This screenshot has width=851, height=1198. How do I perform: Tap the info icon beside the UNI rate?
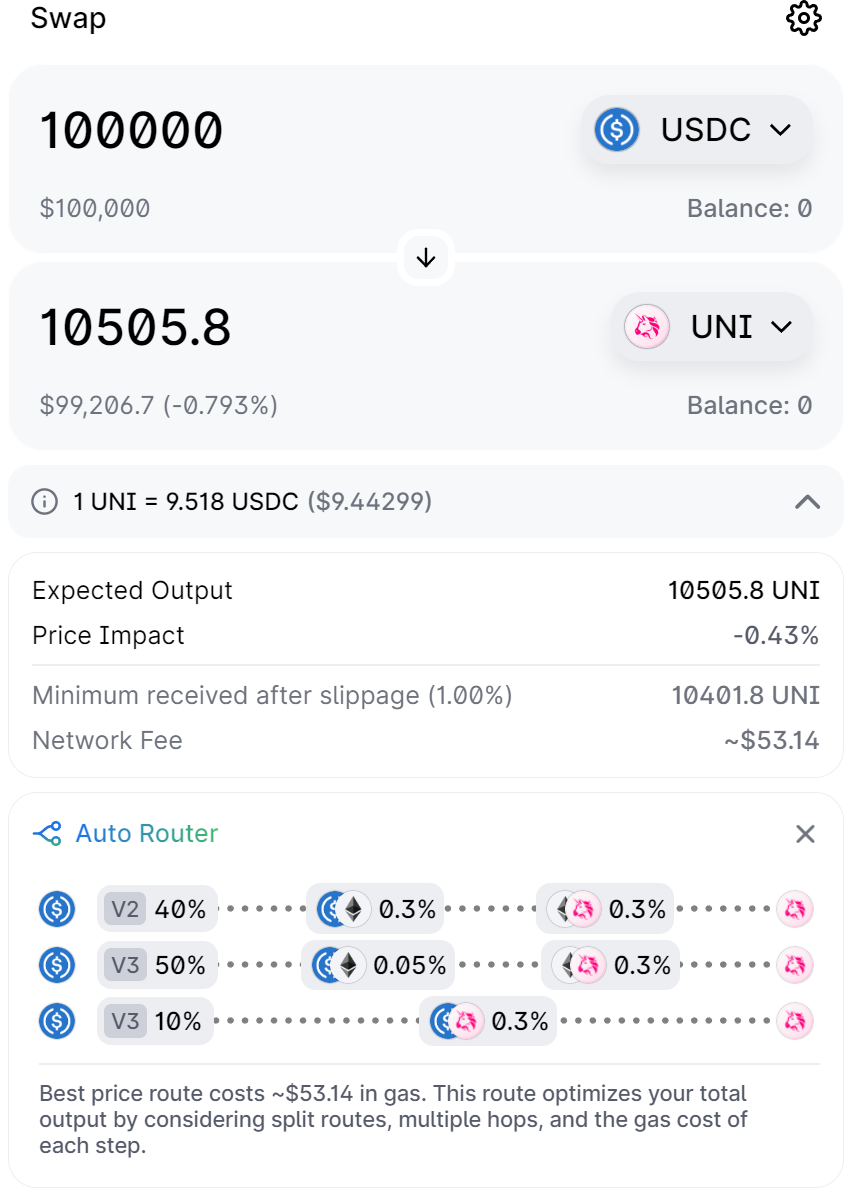(44, 502)
